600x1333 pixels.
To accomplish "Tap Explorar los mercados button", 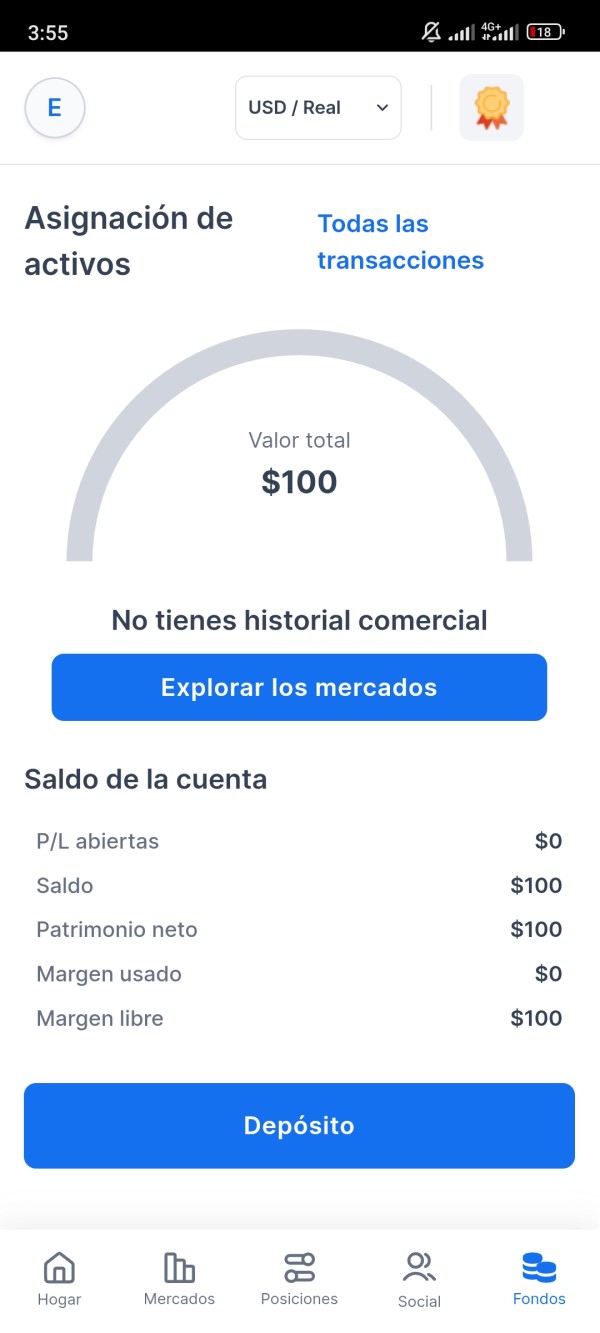I will pyautogui.click(x=299, y=688).
